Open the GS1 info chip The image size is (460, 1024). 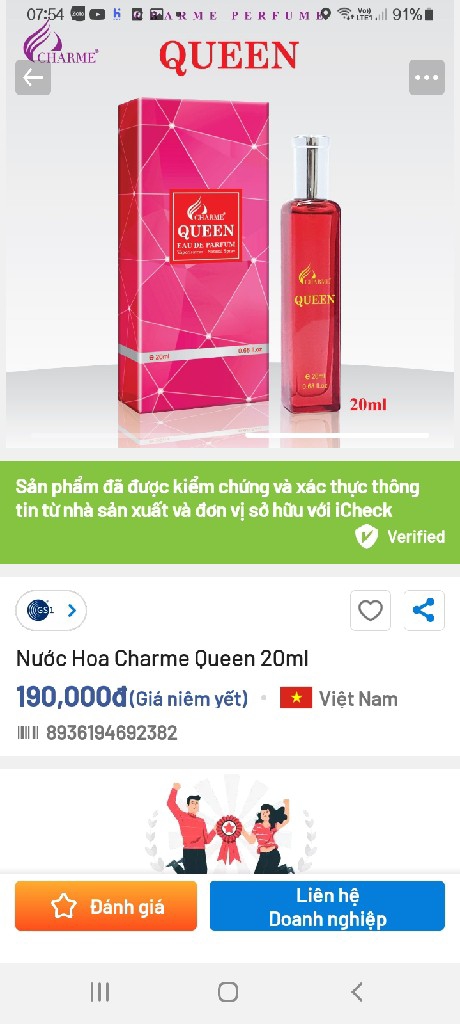[51, 611]
